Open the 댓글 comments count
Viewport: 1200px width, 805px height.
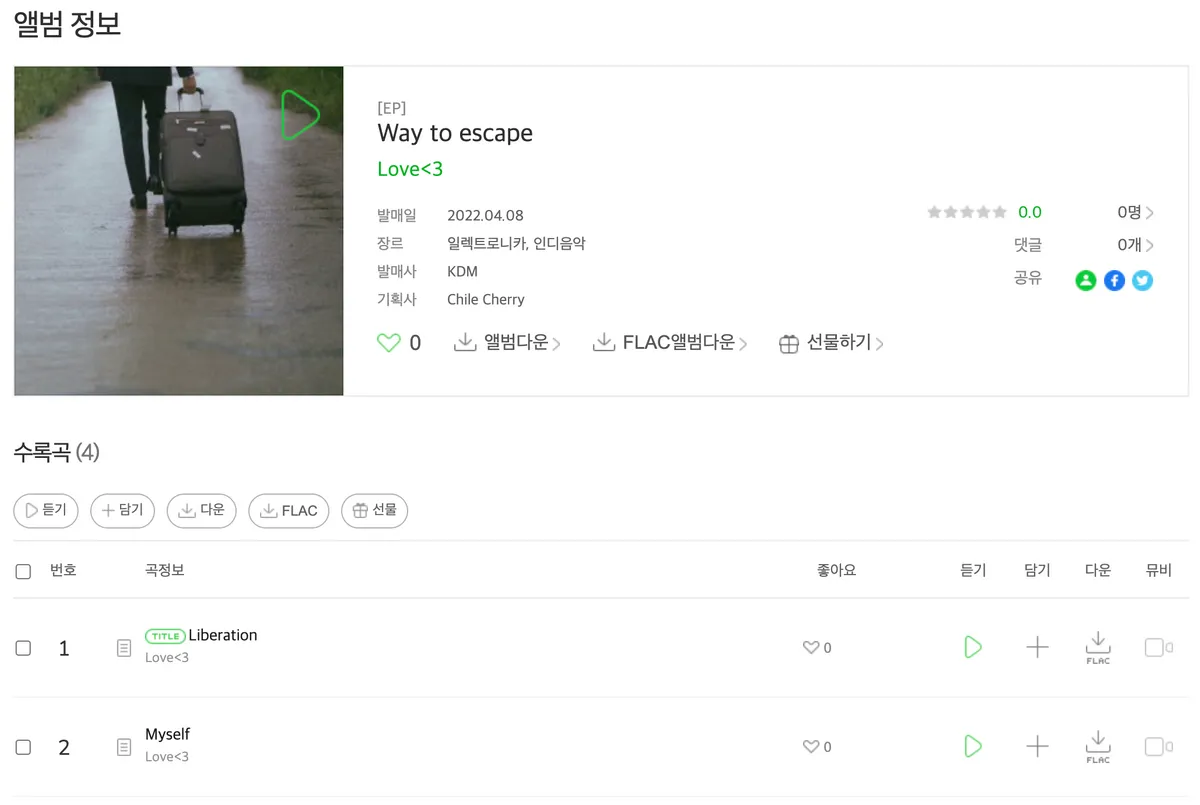(x=1134, y=245)
